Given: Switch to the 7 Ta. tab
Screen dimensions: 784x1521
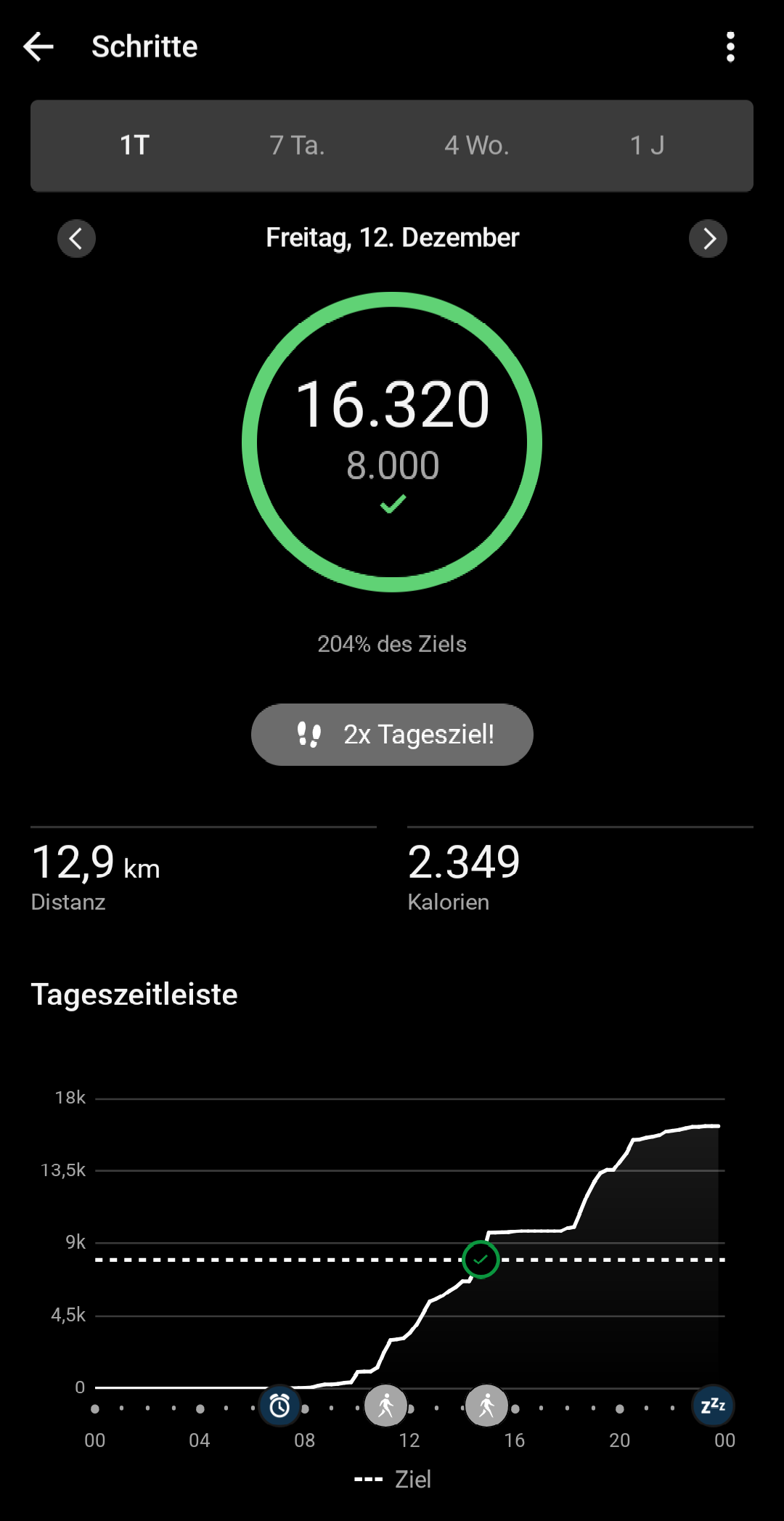Looking at the screenshot, I should (x=297, y=145).
